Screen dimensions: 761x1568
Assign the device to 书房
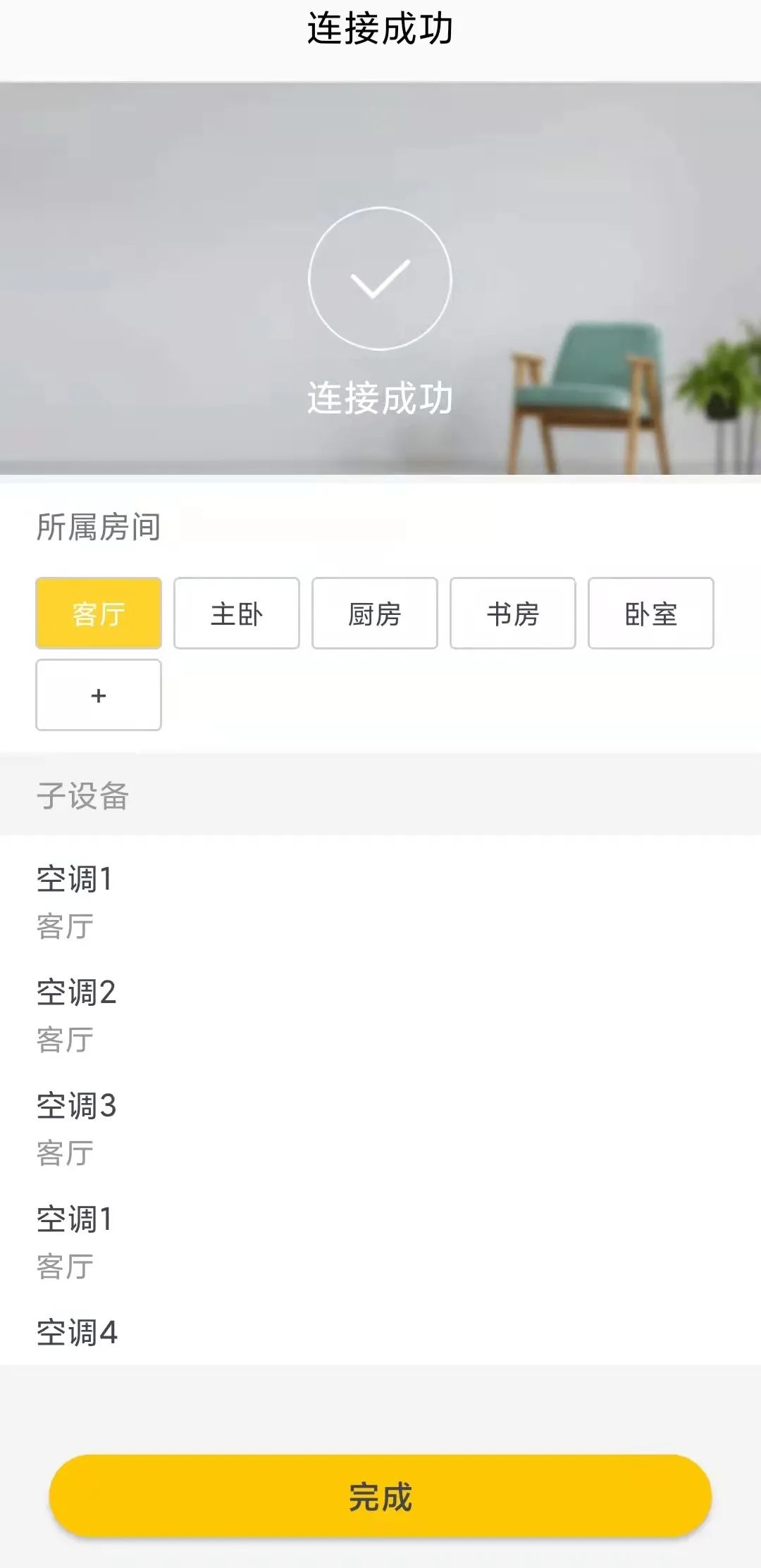513,613
